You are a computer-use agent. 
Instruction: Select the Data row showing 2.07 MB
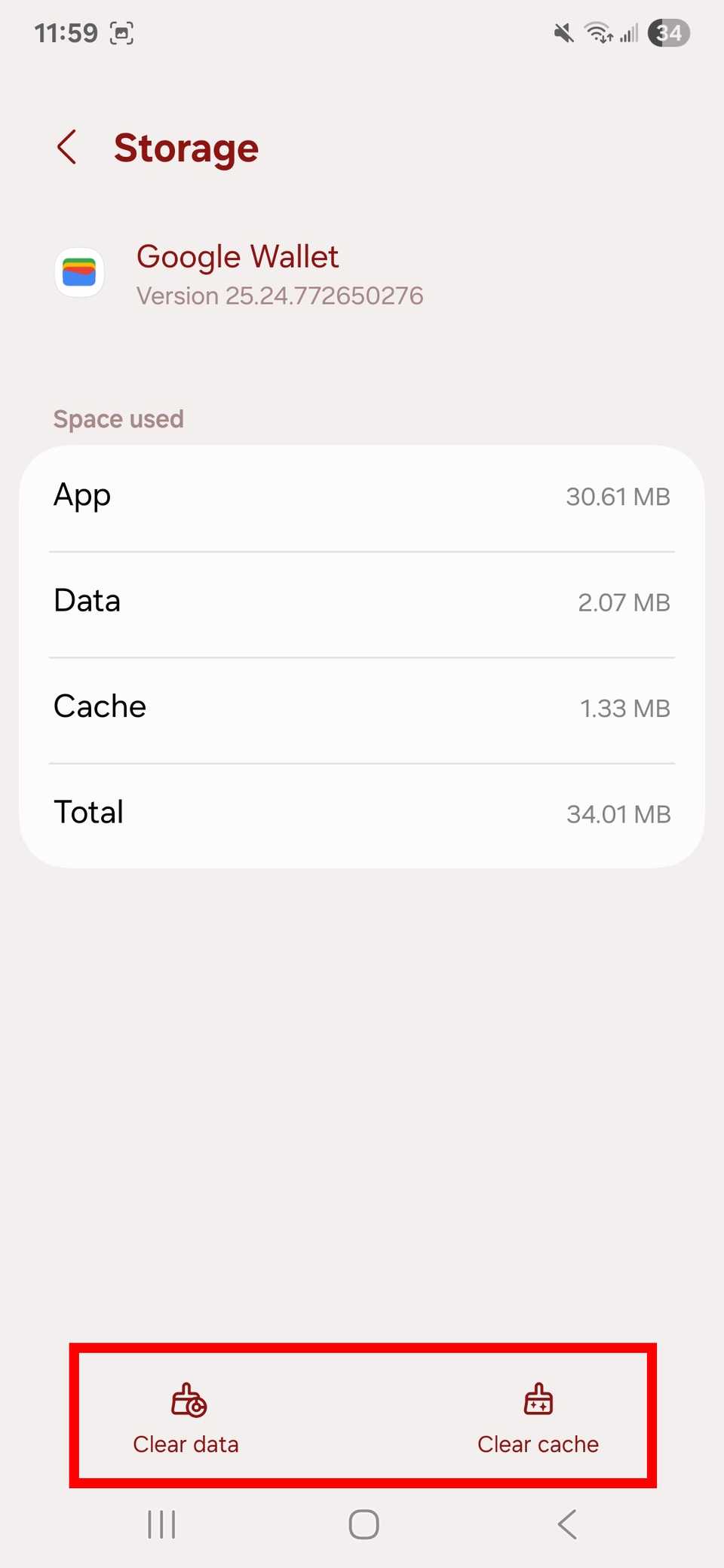point(362,601)
